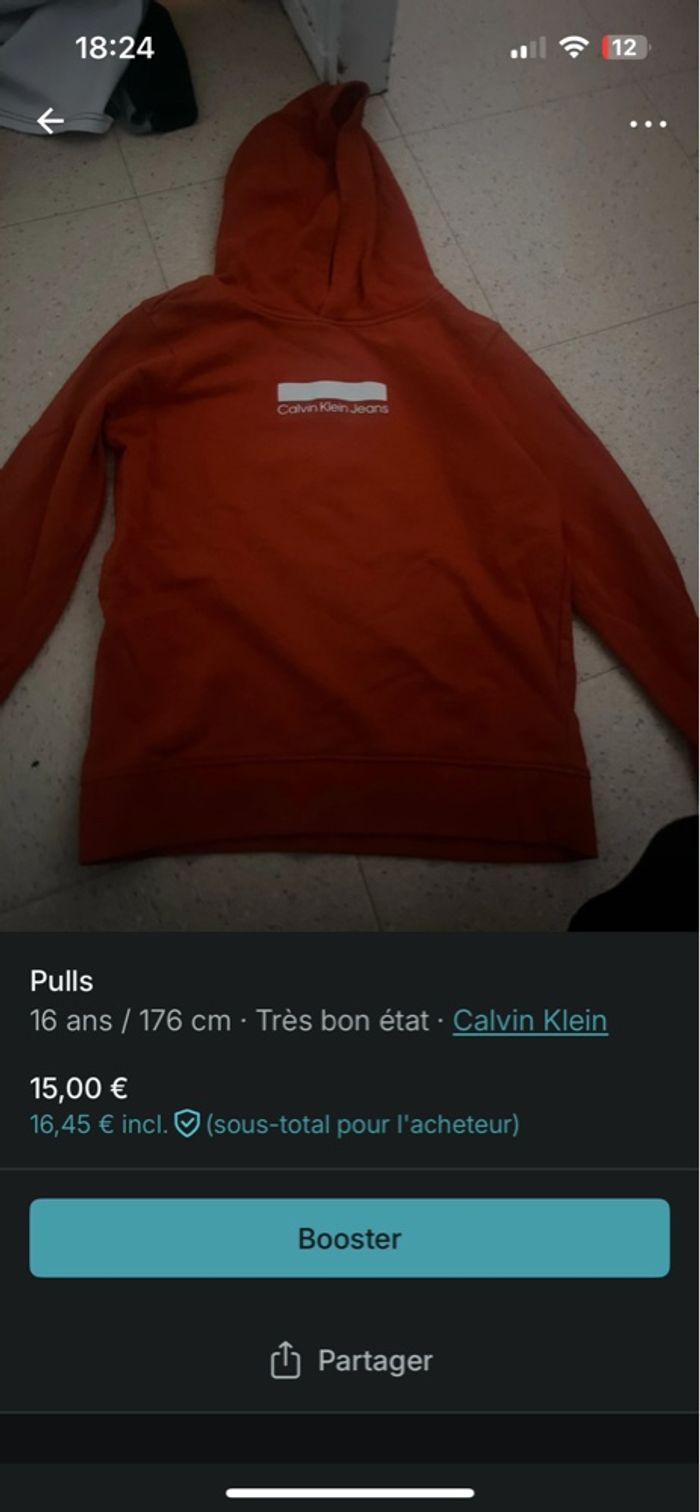Tap the Booster button
The height and width of the screenshot is (1512, 700).
349,1238
